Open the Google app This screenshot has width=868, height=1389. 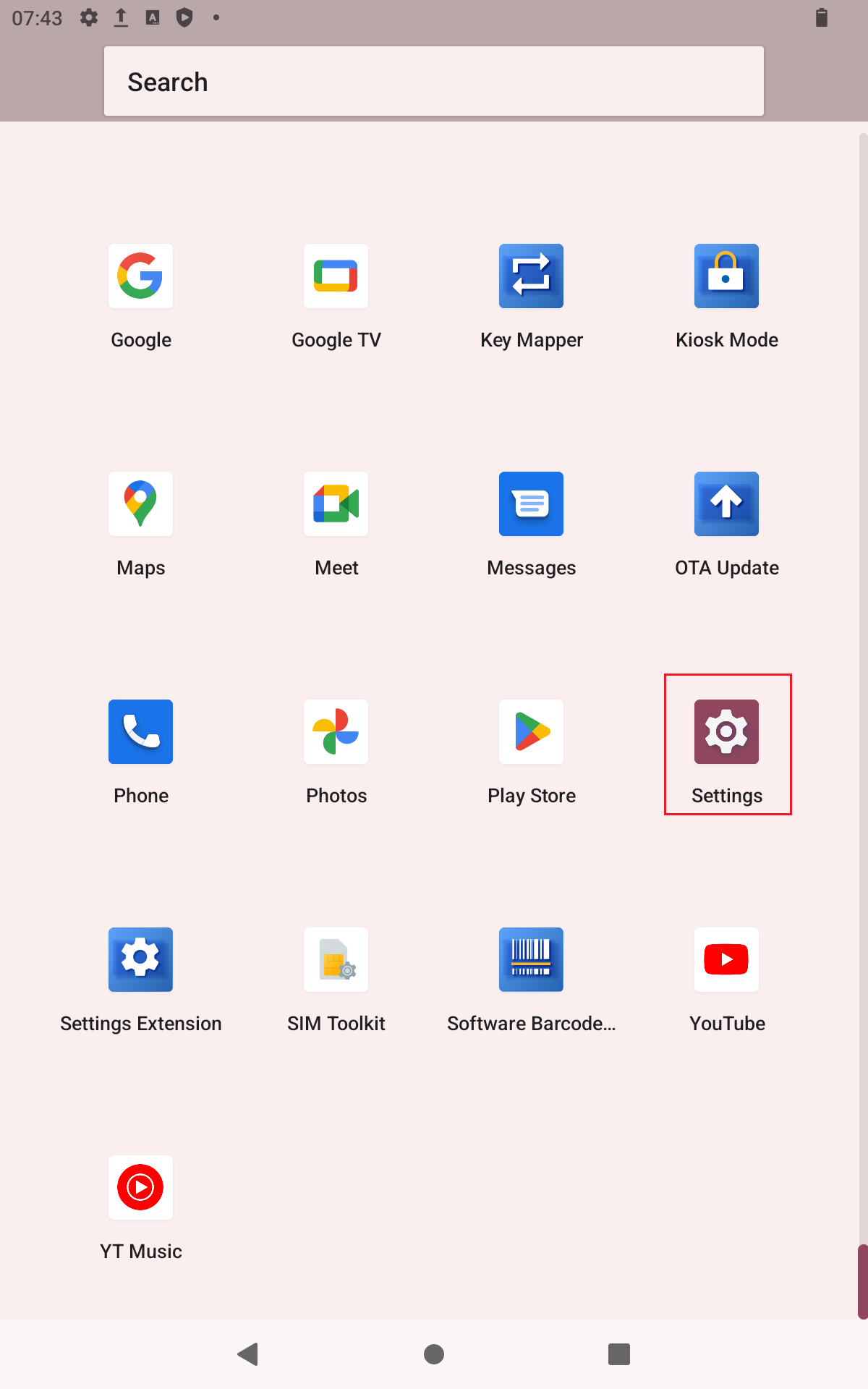[x=140, y=276]
